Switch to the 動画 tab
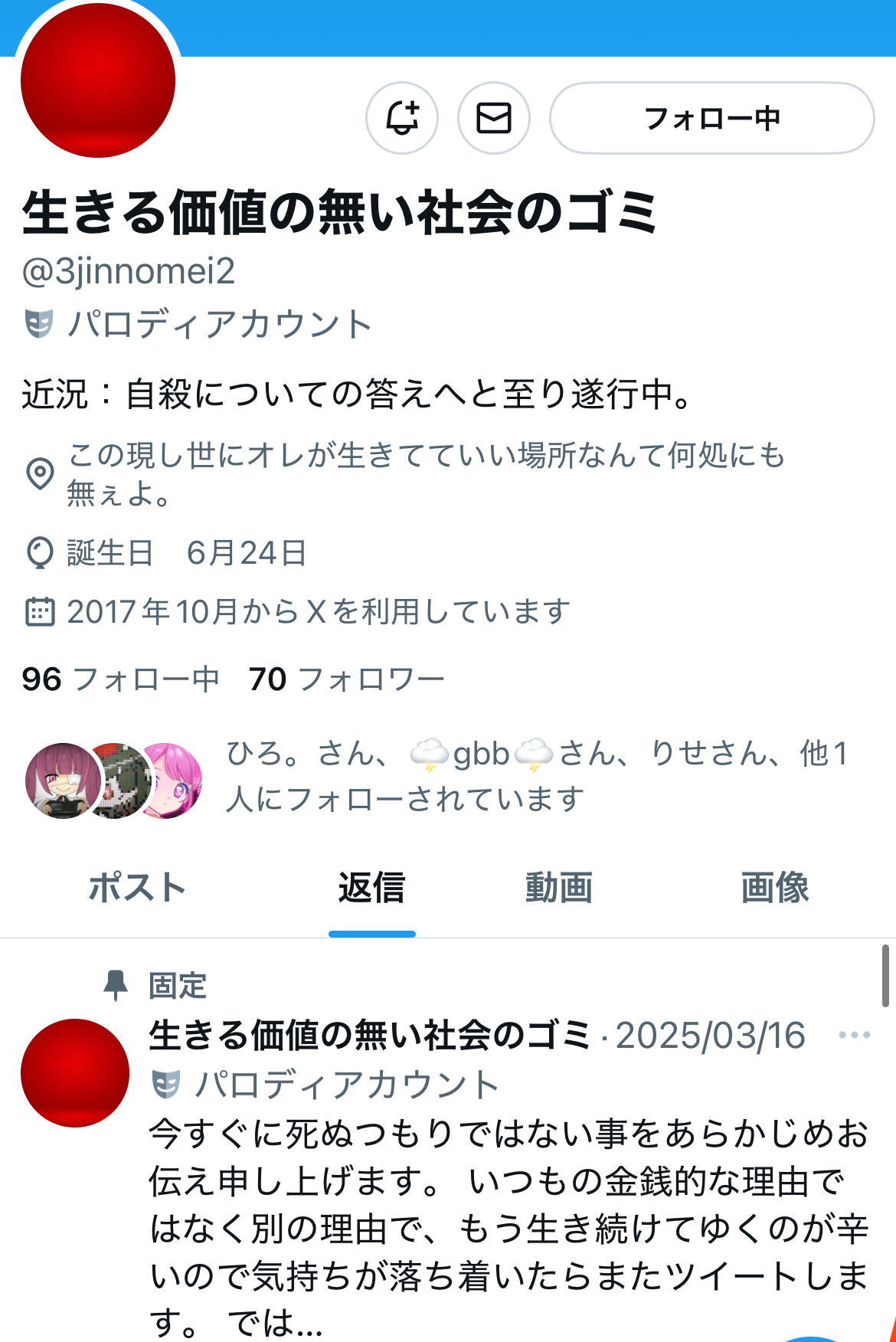 pos(559,889)
